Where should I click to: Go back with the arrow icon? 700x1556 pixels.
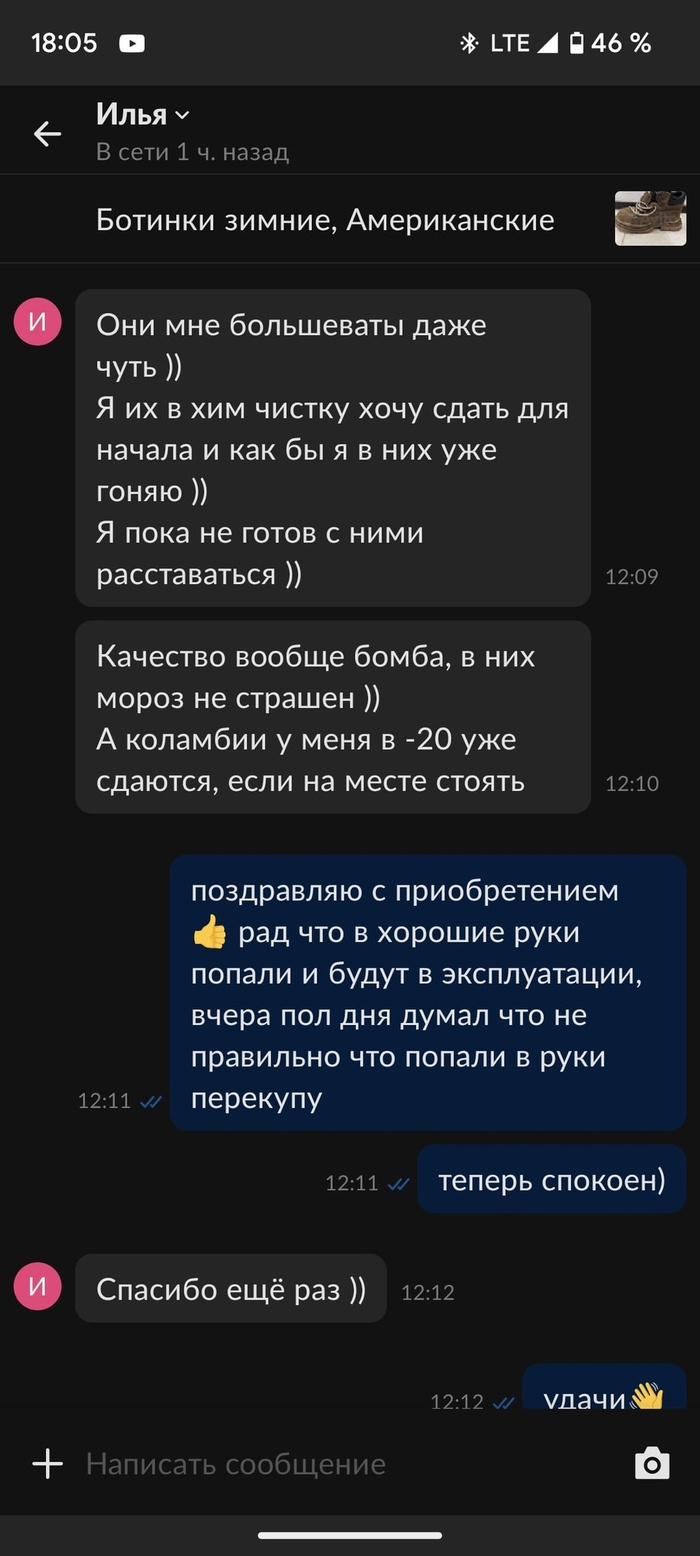point(47,134)
